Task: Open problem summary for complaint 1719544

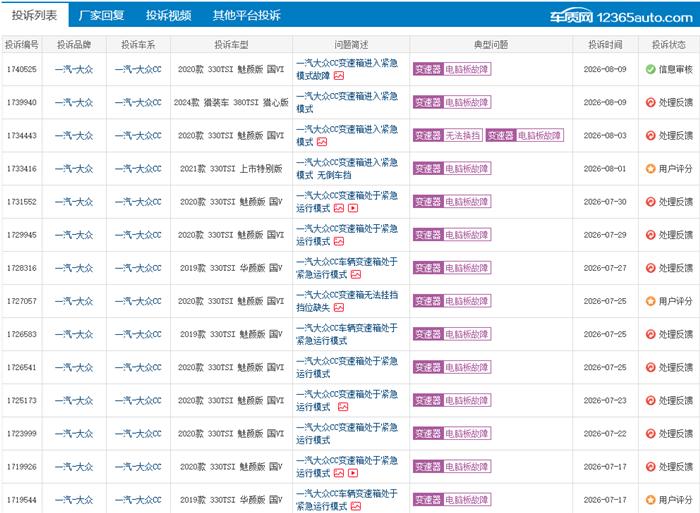Action: 346,500
